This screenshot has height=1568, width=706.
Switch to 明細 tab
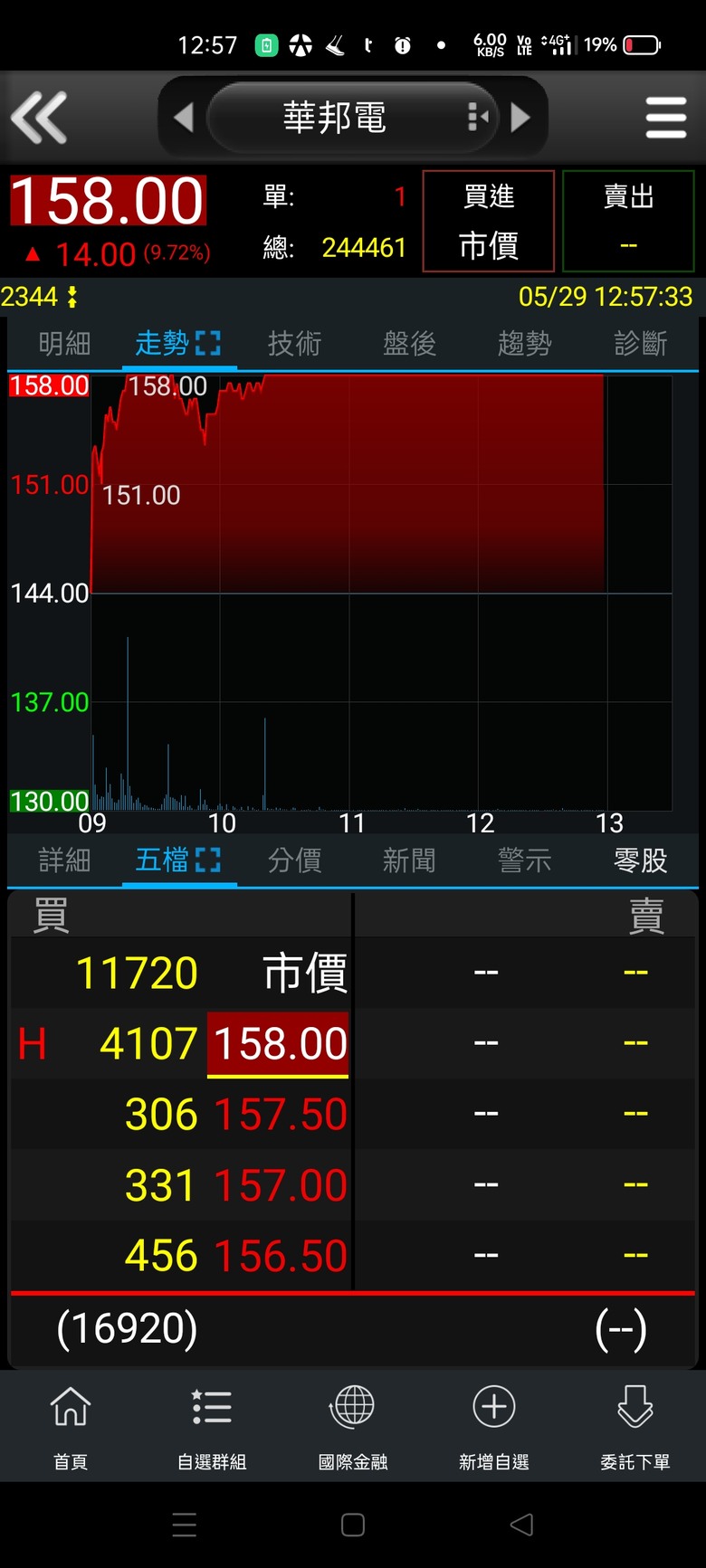tap(64, 344)
